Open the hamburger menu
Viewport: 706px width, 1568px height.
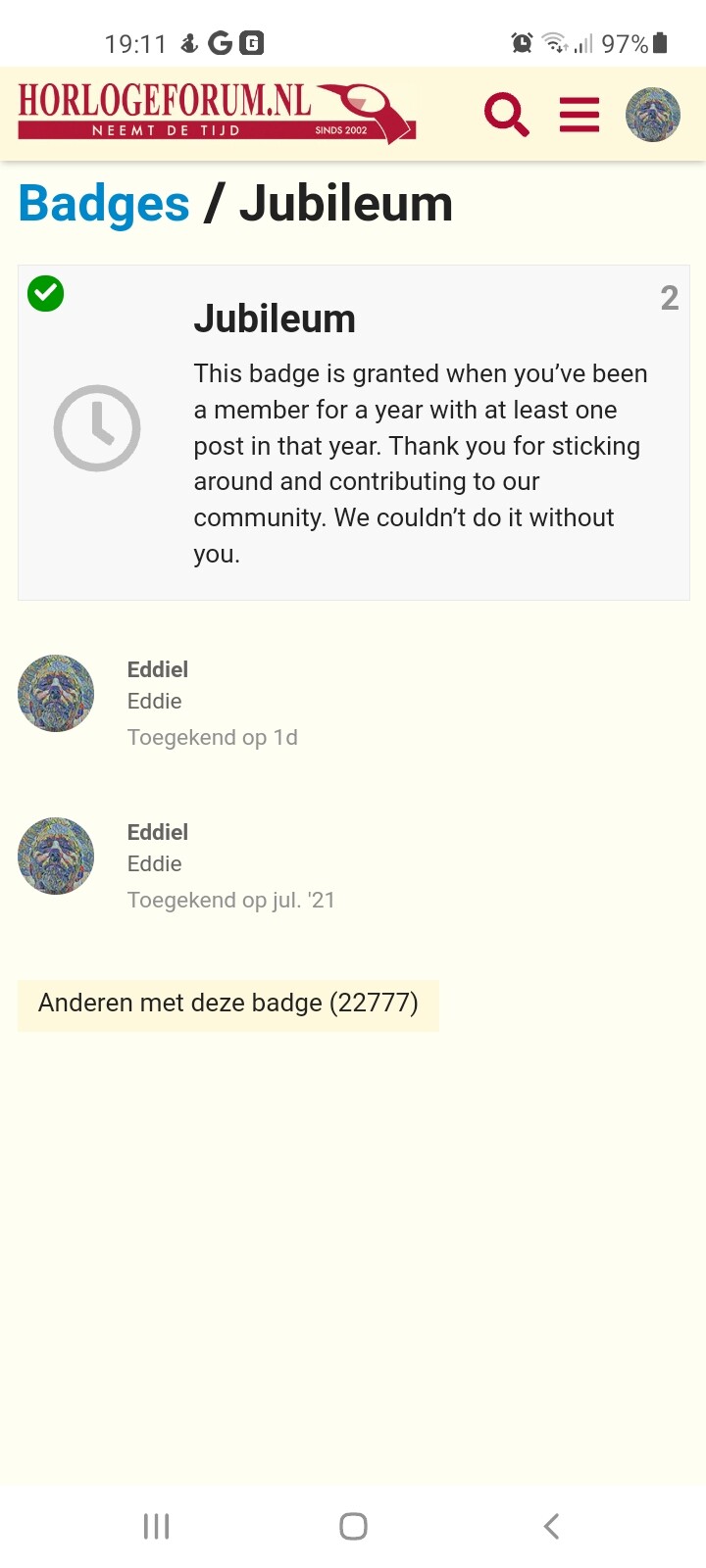[579, 115]
